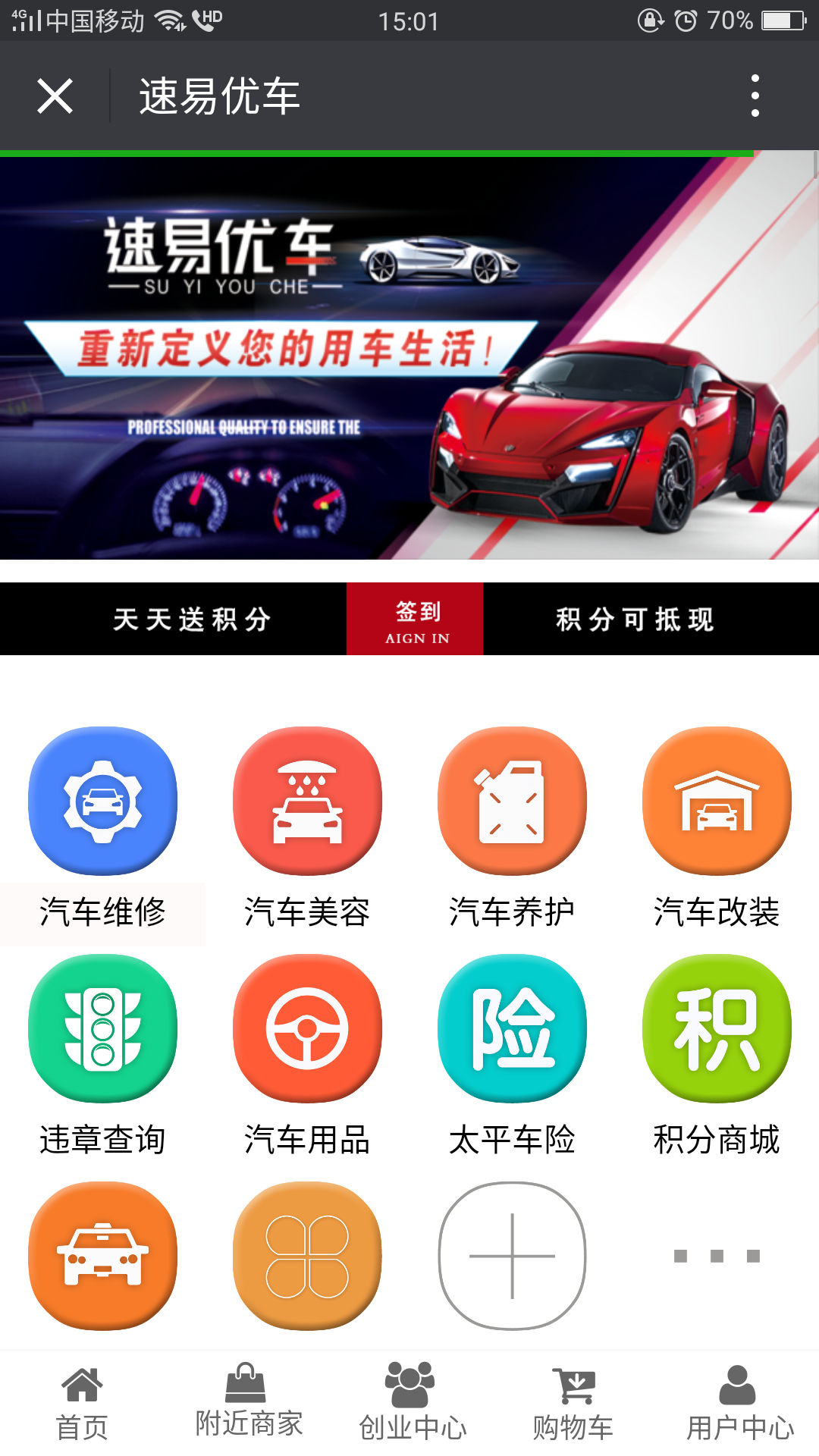Open the three-dot overflow menu

755,96
